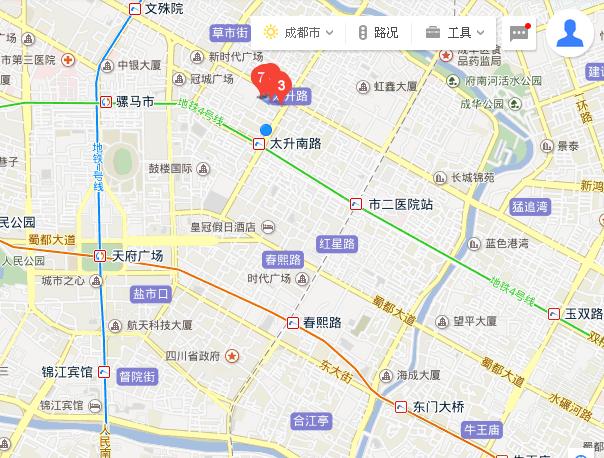Select the 市二医院站 metro station
Image resolution: width=604 pixels, height=458 pixels.
click(357, 204)
